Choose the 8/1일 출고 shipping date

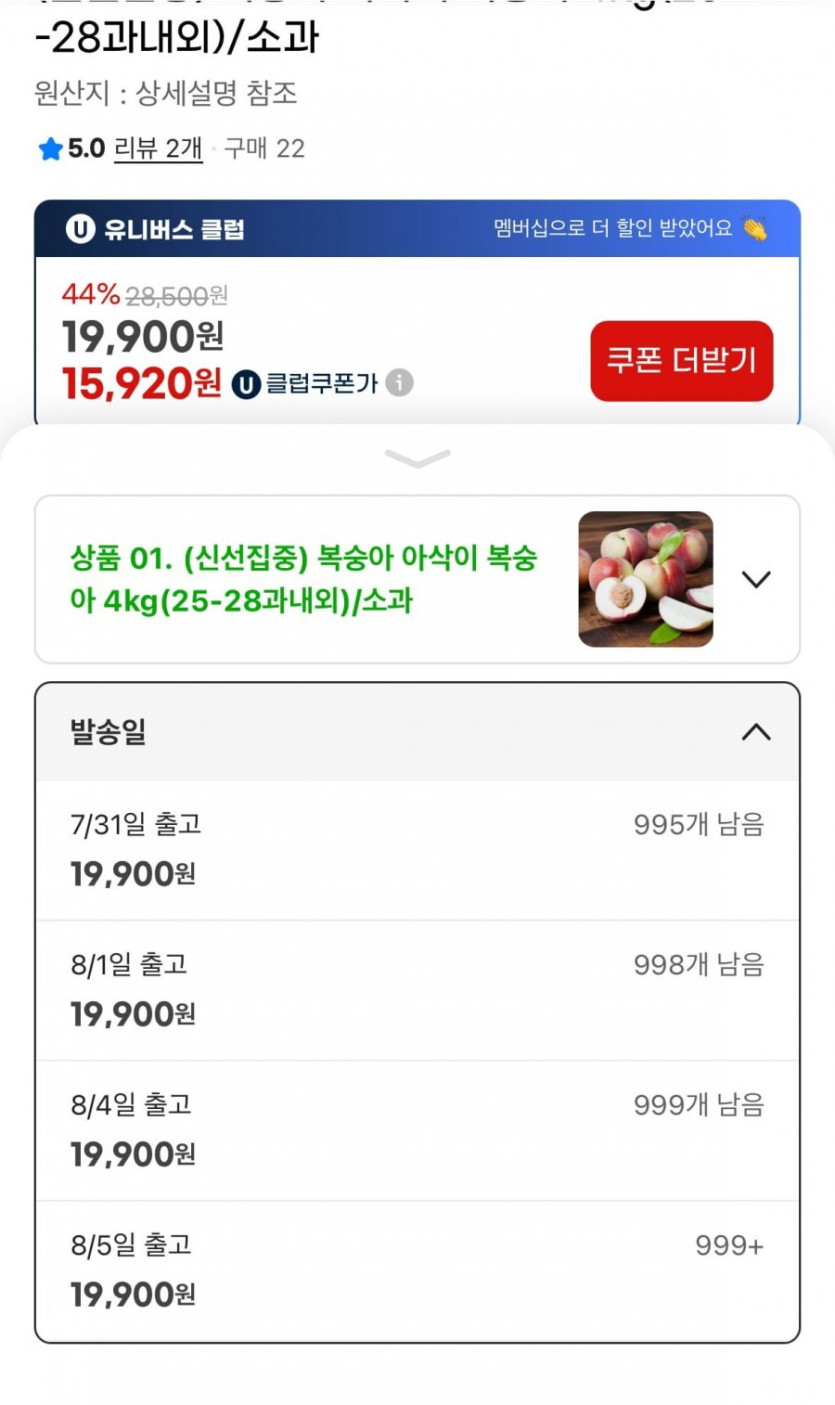pyautogui.click(x=417, y=990)
